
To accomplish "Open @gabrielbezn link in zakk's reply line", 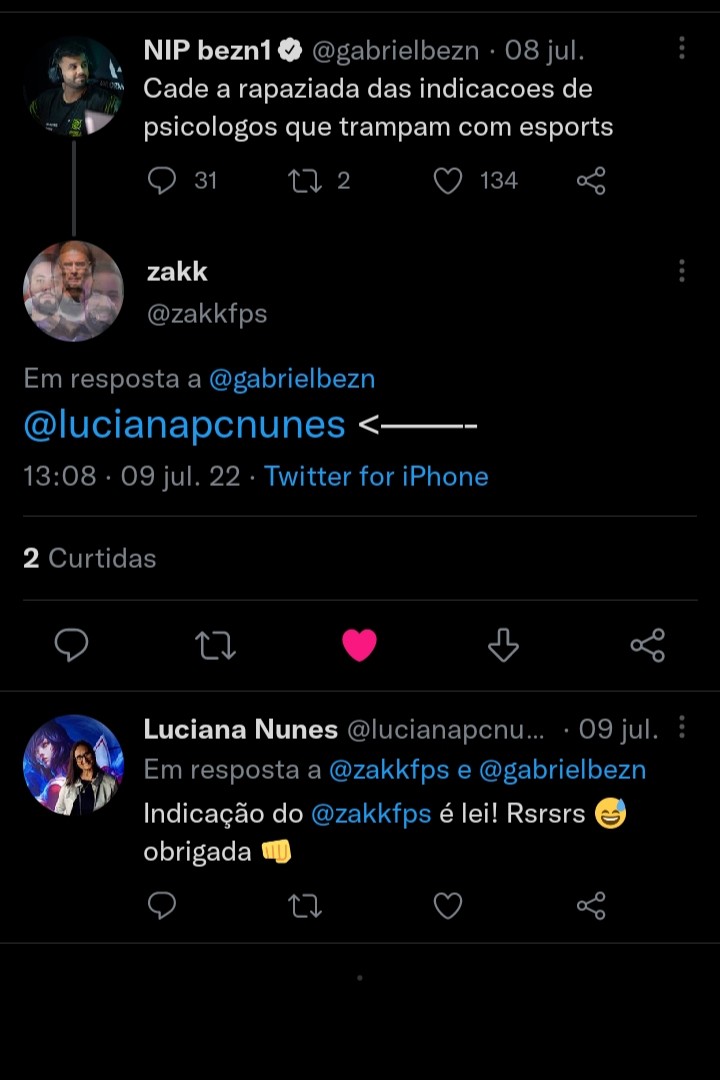I will 291,379.
